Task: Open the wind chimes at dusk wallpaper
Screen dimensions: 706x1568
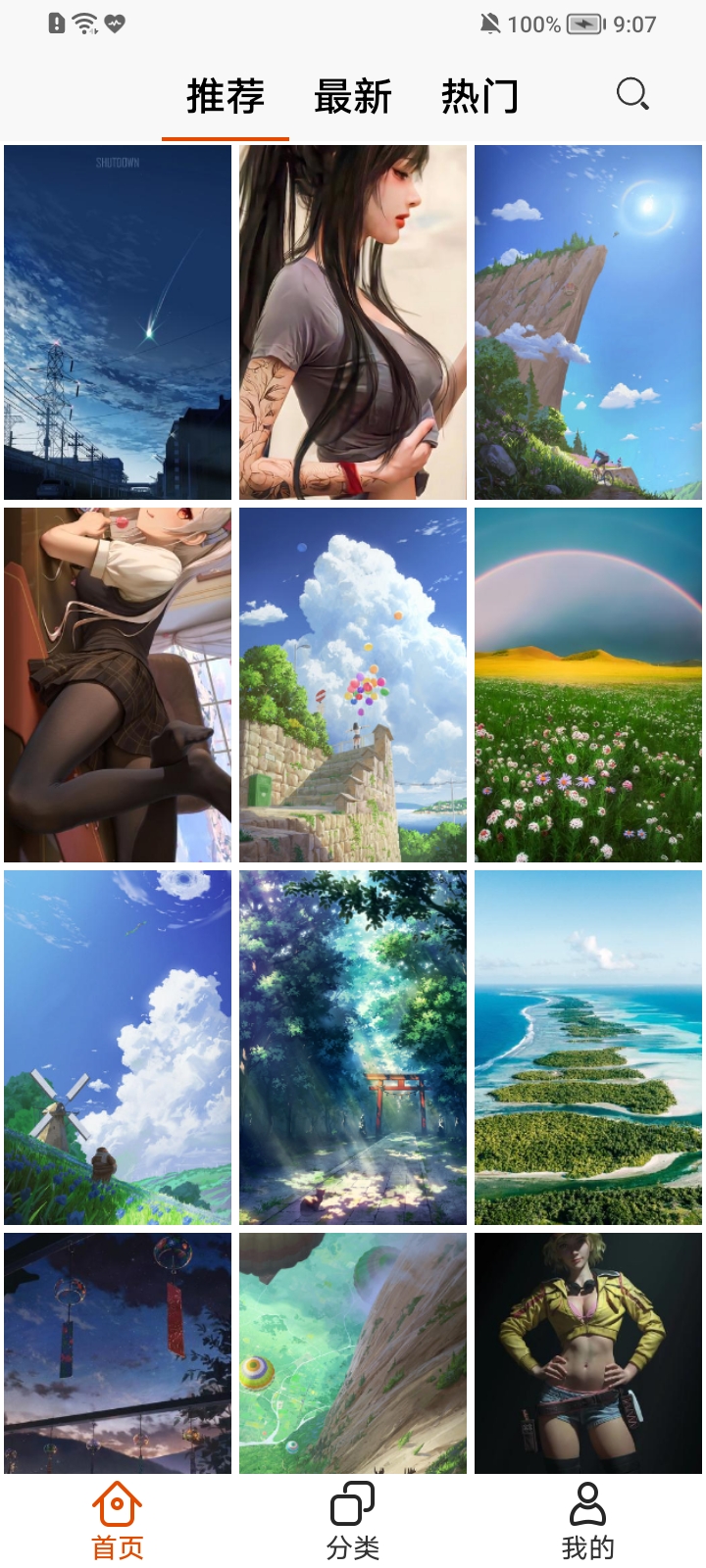Action: click(x=118, y=1353)
